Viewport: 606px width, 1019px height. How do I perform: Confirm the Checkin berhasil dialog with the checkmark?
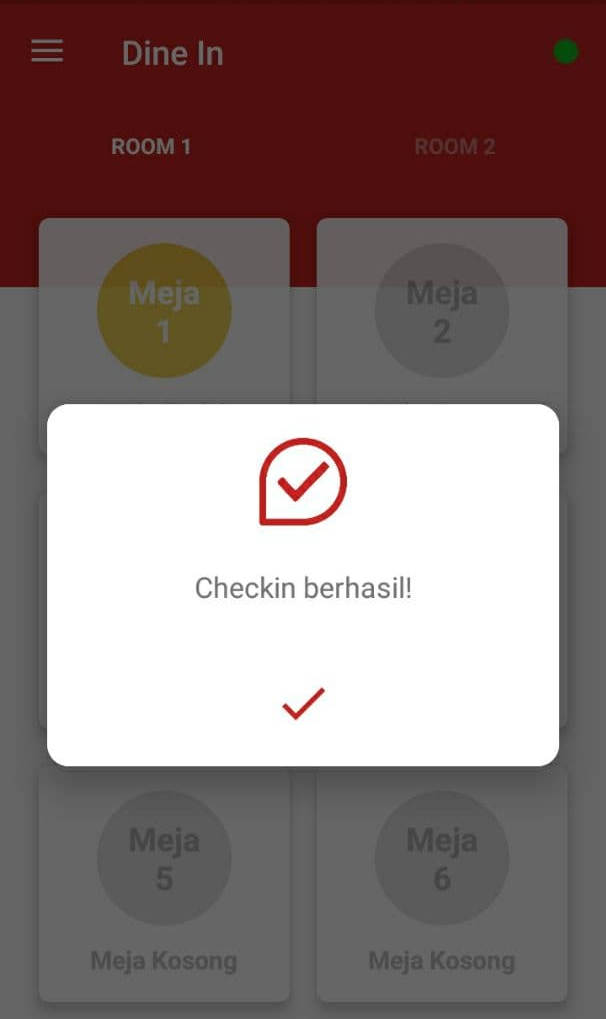point(303,704)
